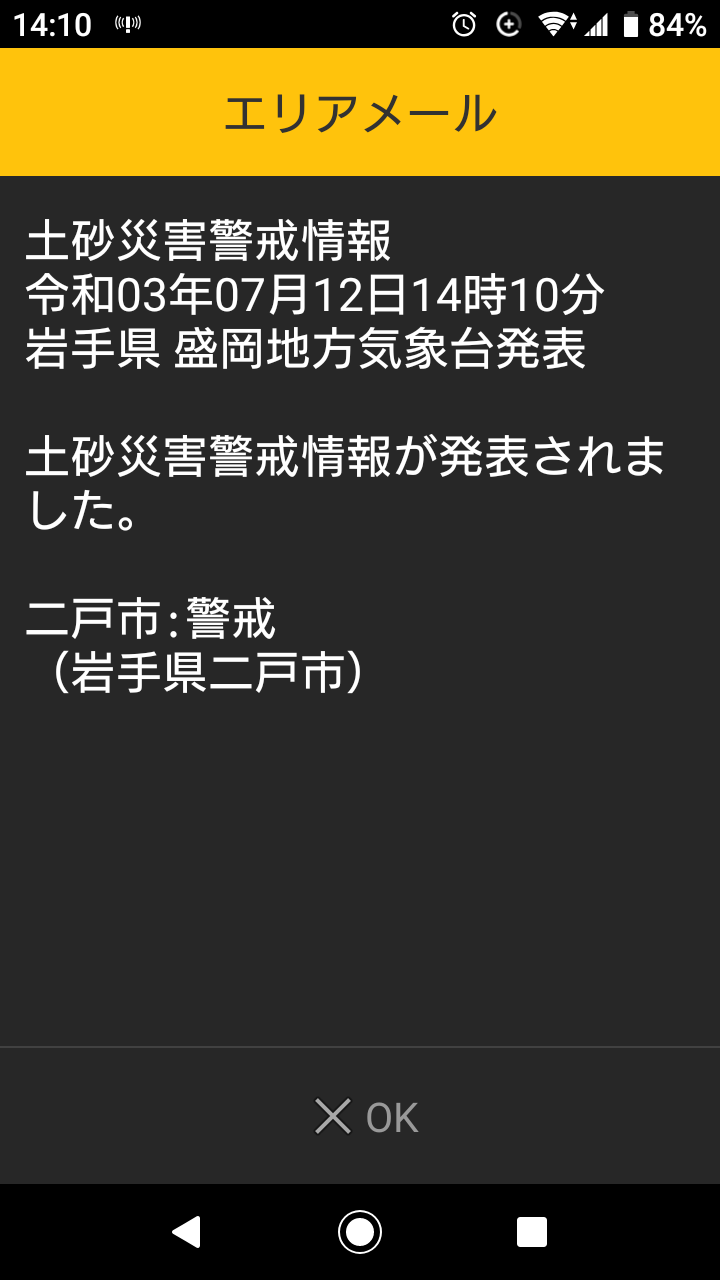Dismiss the area mail alert with OK
Screen dimensions: 720x1280
coord(366,1116)
